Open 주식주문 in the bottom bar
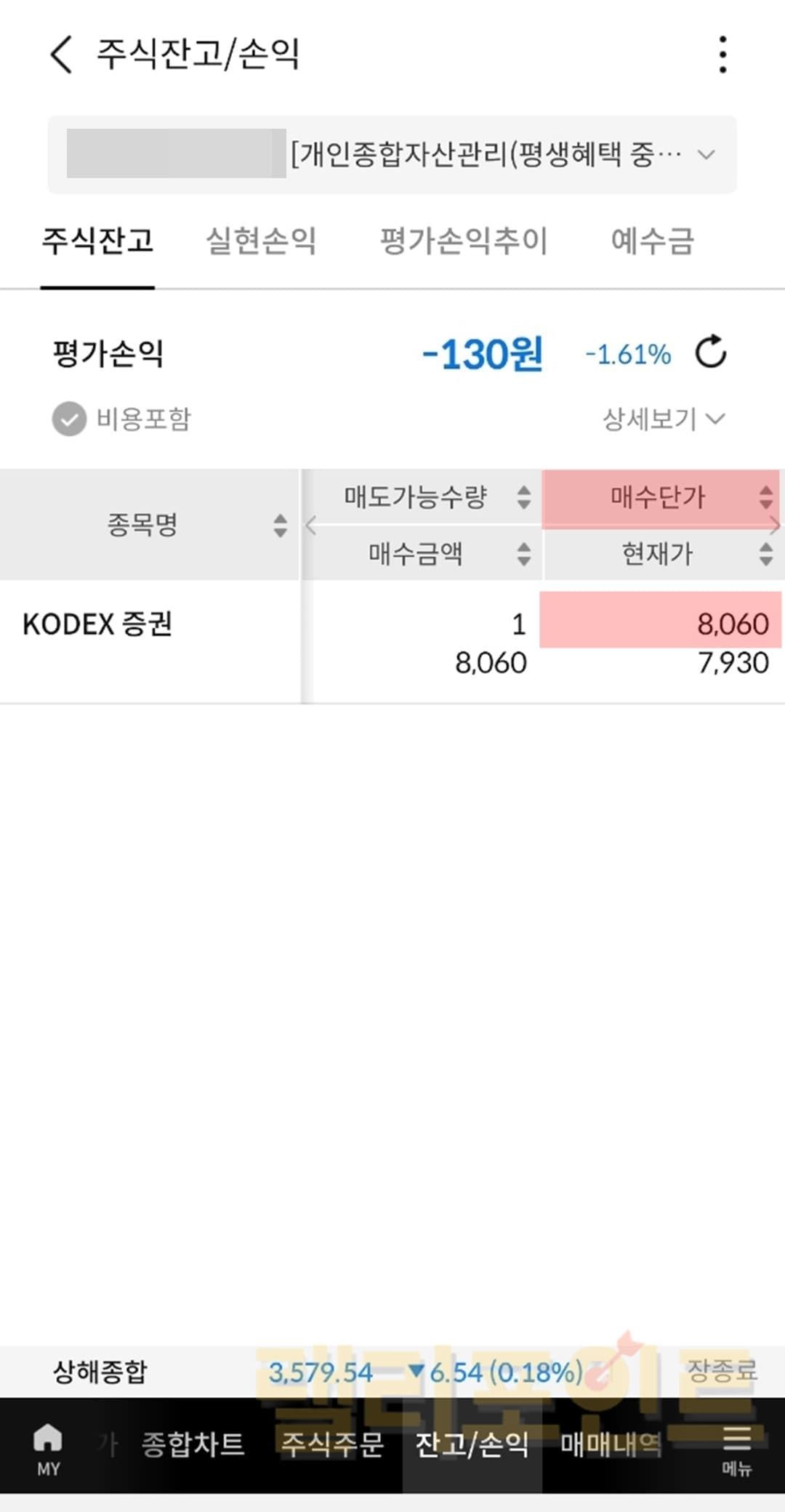The image size is (785, 1512). tap(332, 1444)
